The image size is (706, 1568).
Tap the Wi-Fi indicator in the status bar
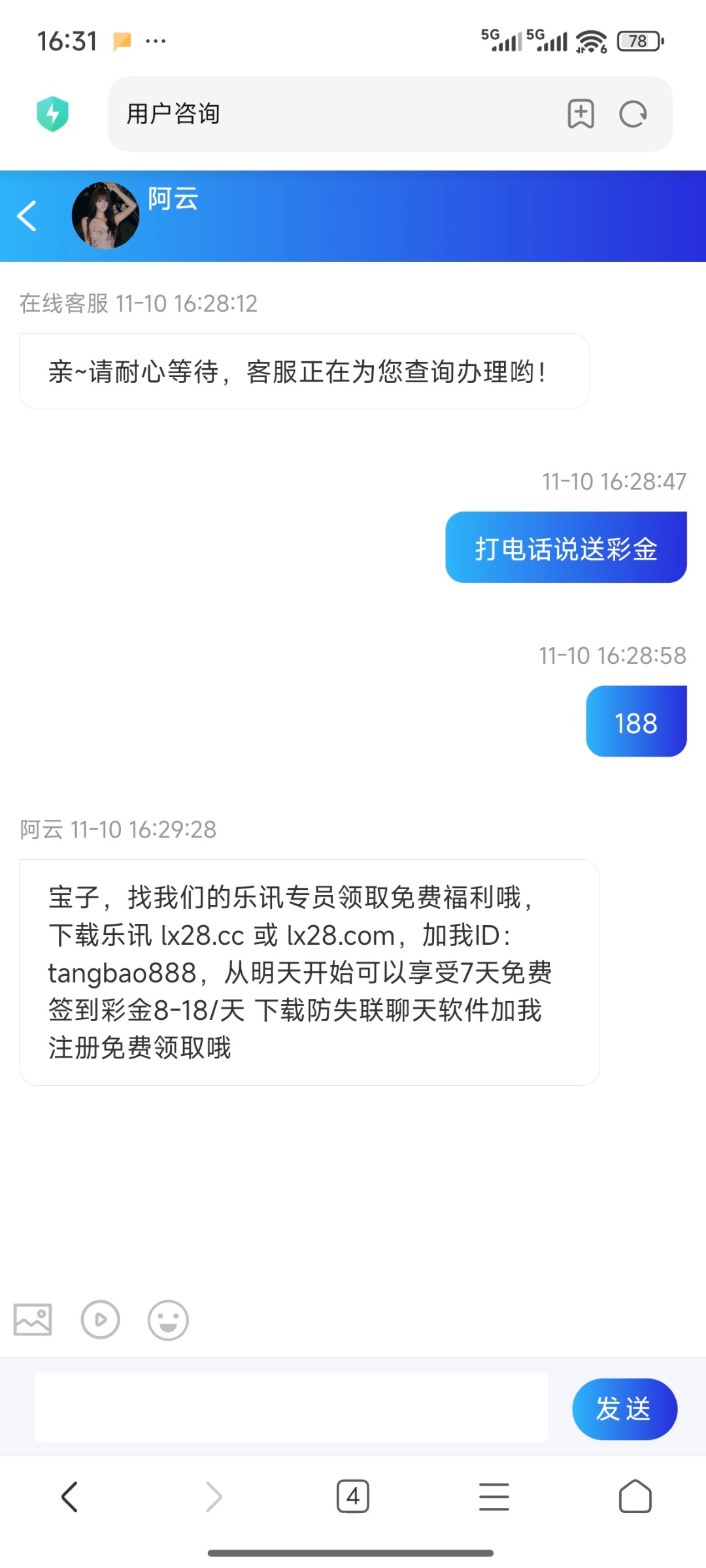point(589,41)
